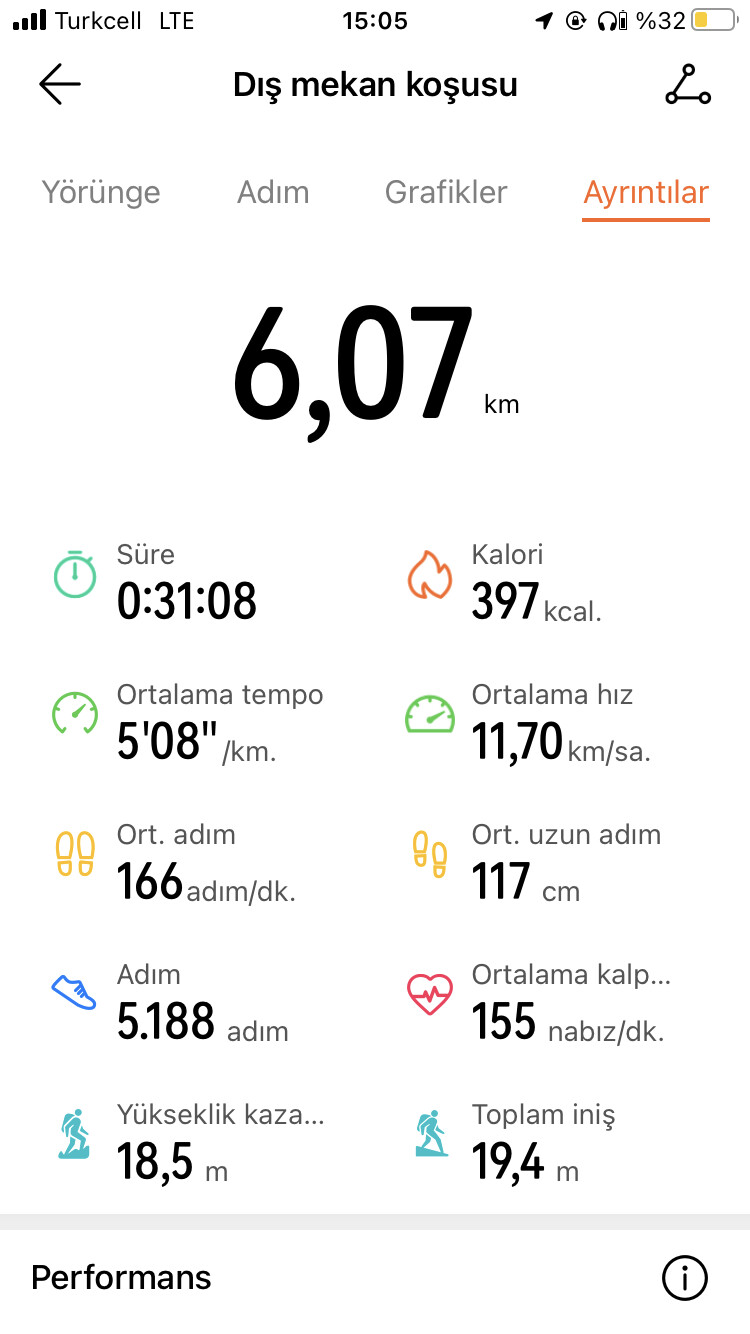
Task: Tap the Performans info icon
Action: tap(685, 1277)
